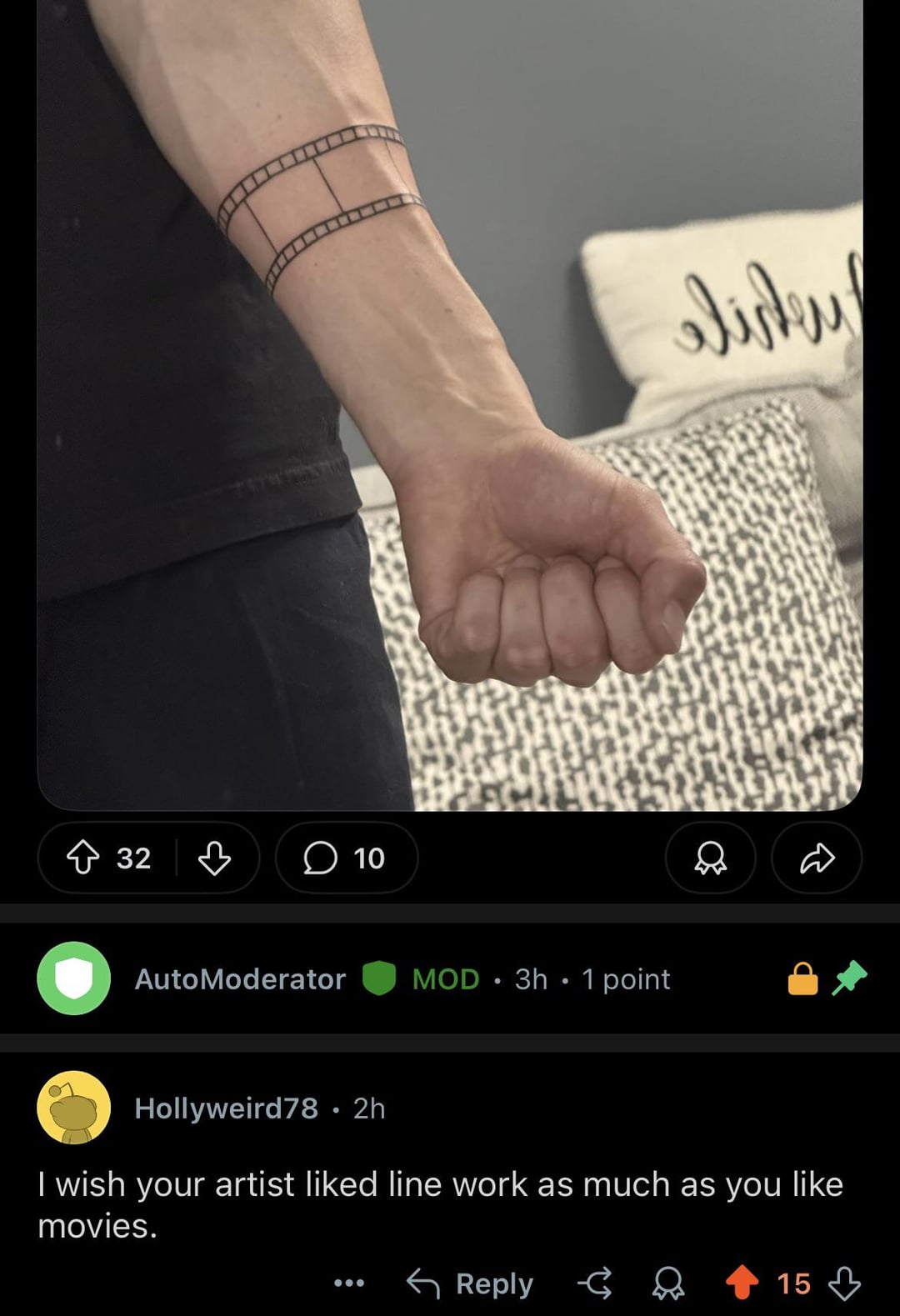The image size is (900, 1316).
Task: Open Hollyweird78's profile
Action: click(x=226, y=1108)
